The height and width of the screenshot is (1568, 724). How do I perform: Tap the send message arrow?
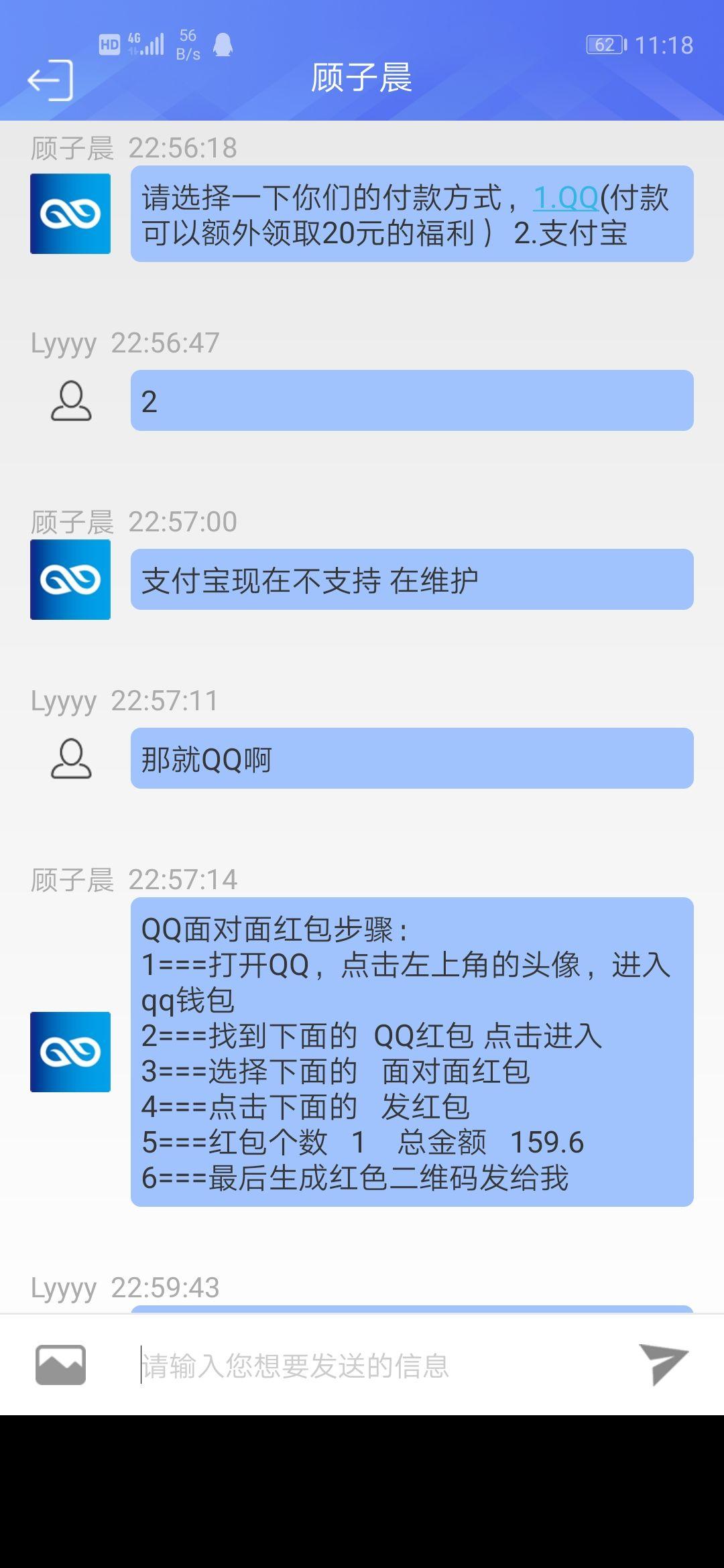(x=663, y=1363)
